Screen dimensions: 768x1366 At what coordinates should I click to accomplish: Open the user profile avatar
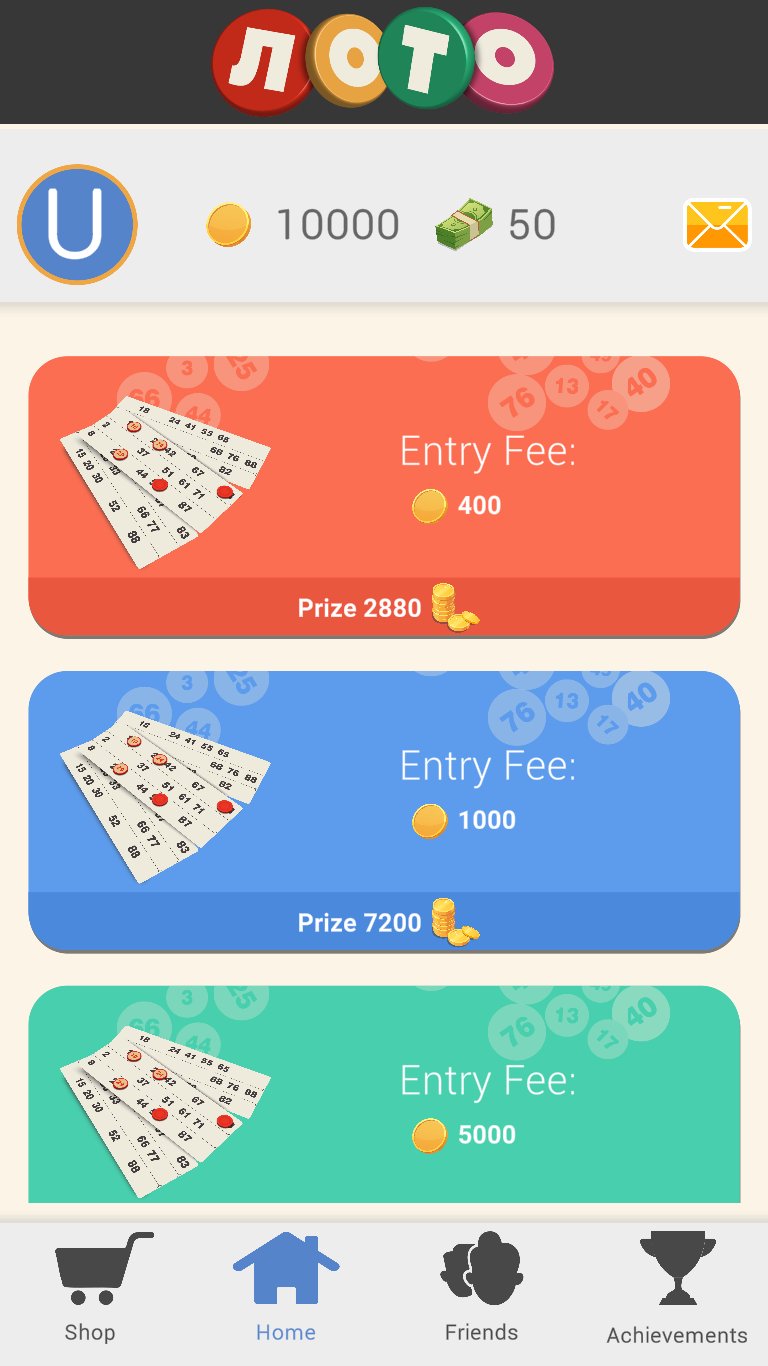click(77, 225)
